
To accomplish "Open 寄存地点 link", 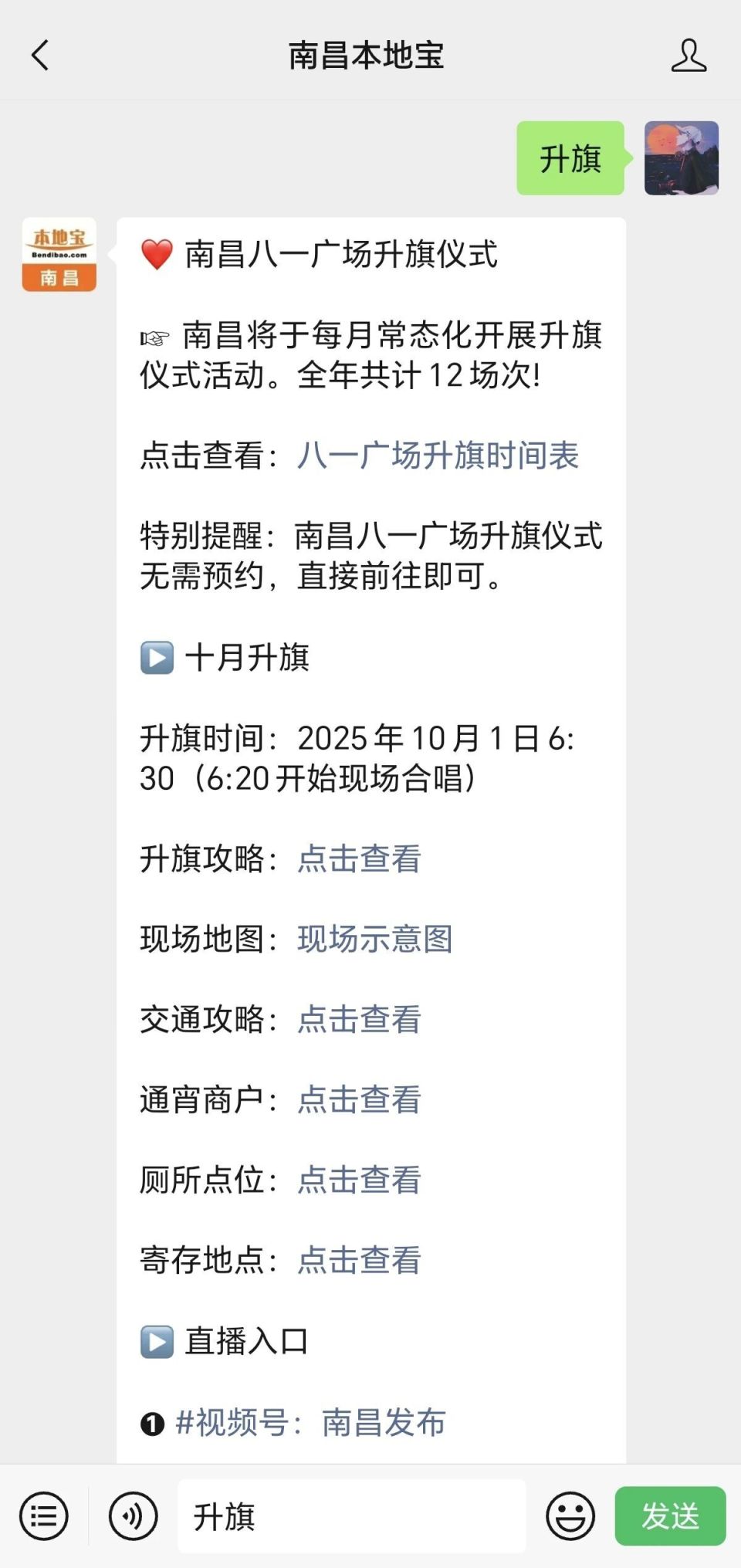I will tap(358, 1261).
